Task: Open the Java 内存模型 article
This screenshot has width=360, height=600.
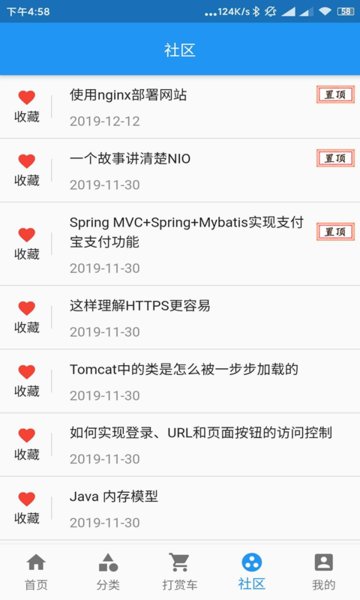Action: point(114,496)
